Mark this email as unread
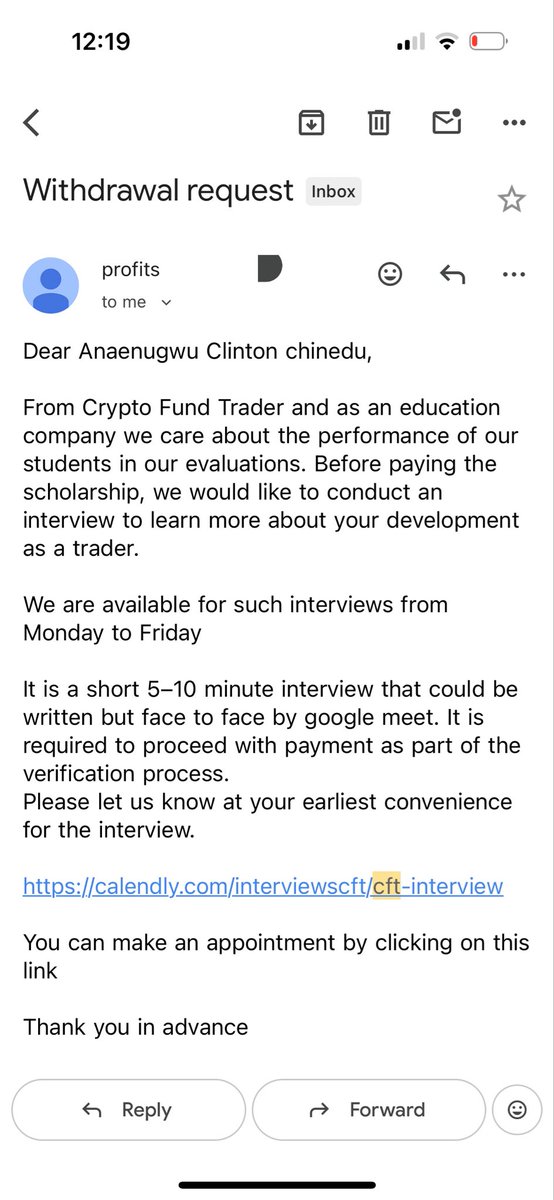This screenshot has width=554, height=1200. click(446, 121)
